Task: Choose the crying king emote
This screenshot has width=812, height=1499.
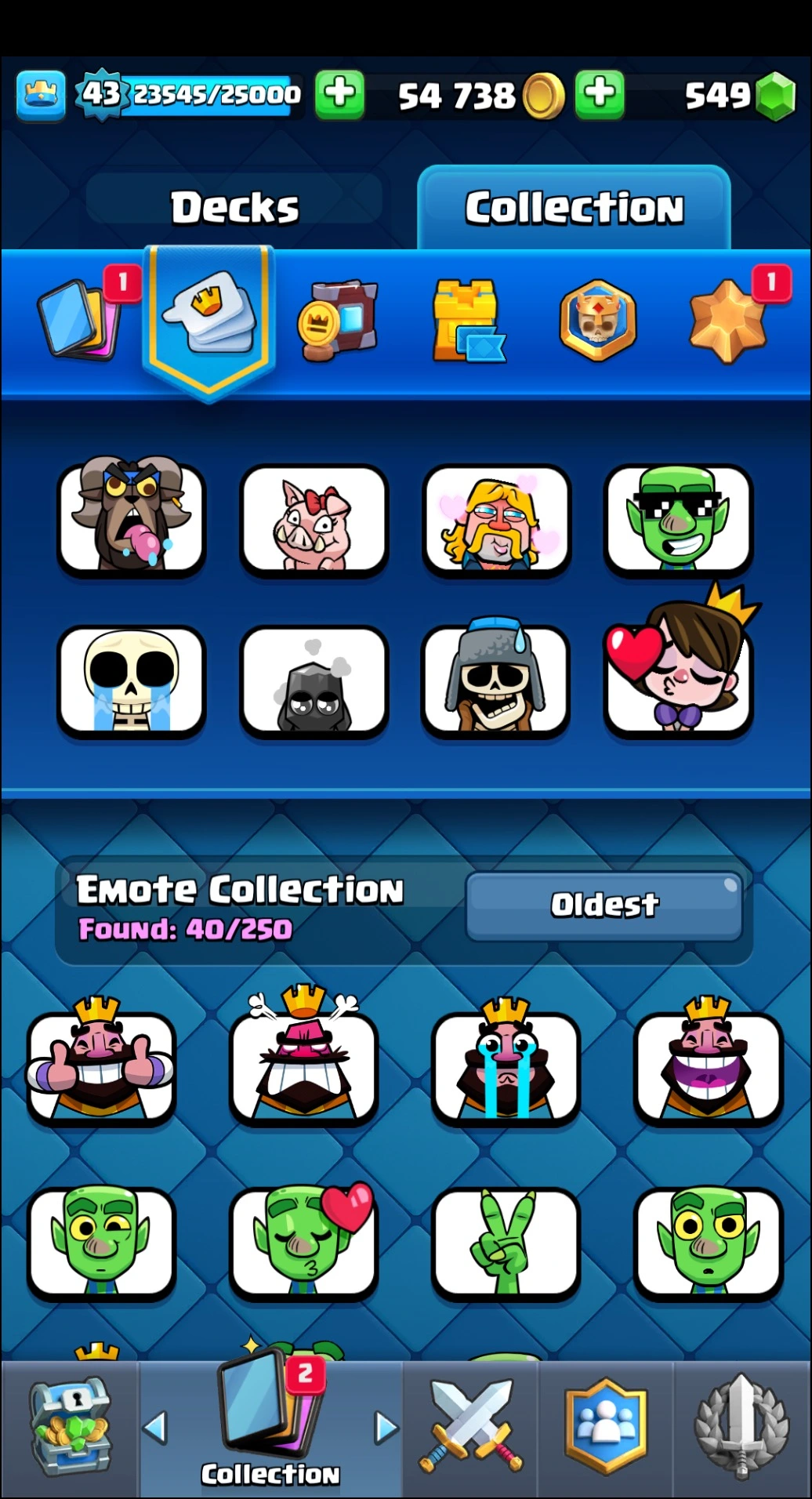Action: point(506,1065)
